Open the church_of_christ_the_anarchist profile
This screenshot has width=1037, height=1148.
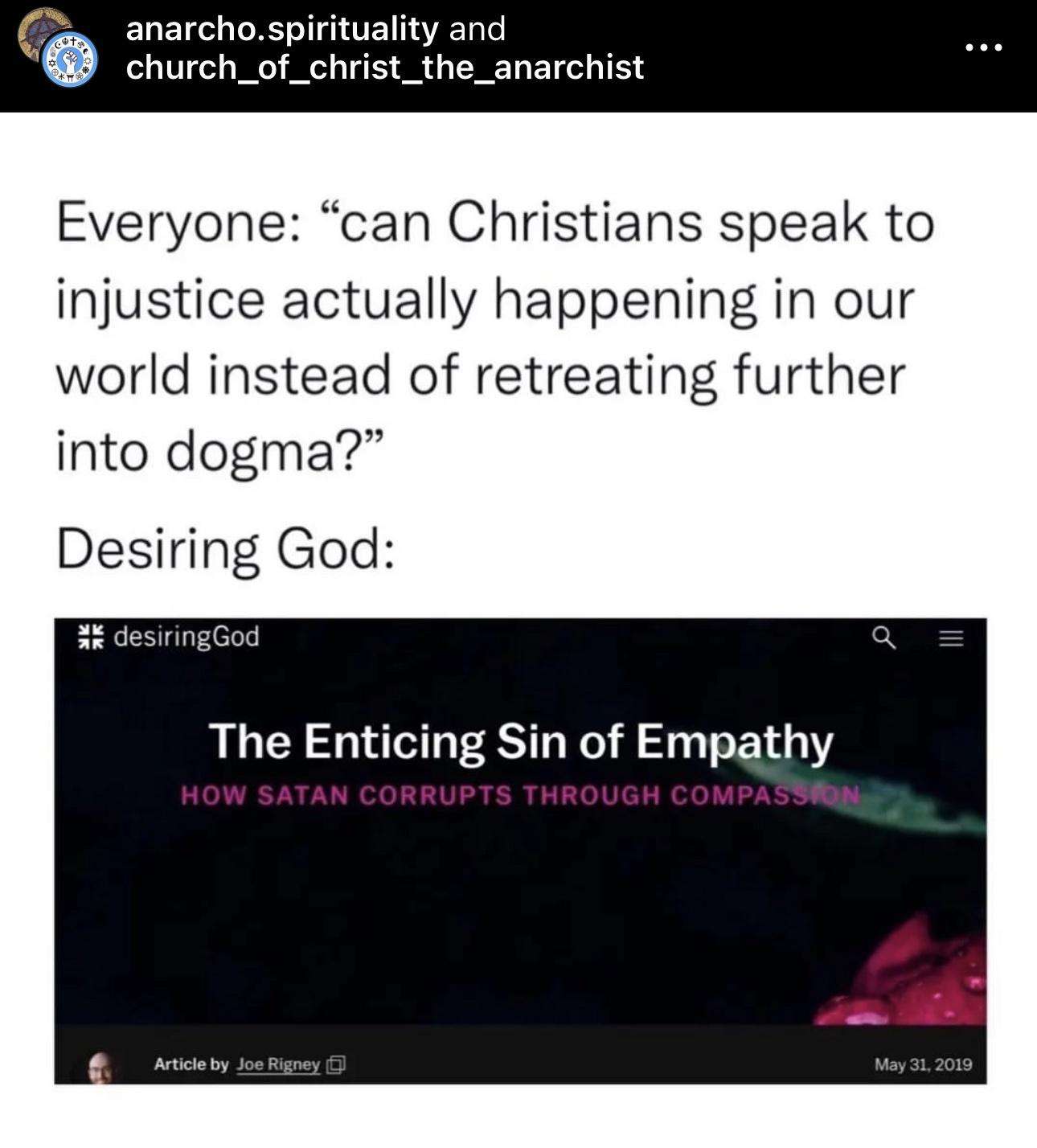[x=384, y=68]
